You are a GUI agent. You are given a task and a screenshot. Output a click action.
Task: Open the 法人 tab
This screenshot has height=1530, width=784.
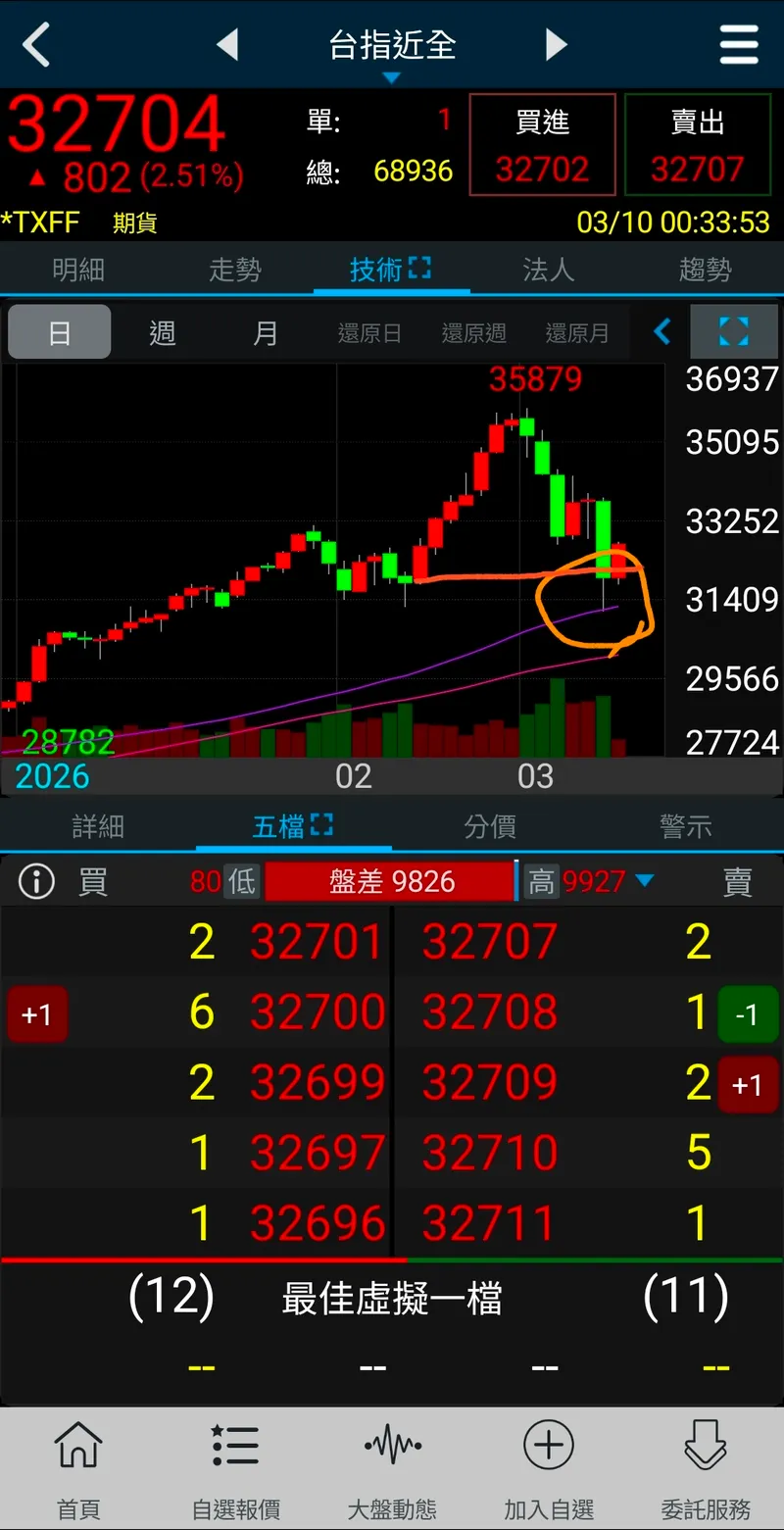click(548, 270)
